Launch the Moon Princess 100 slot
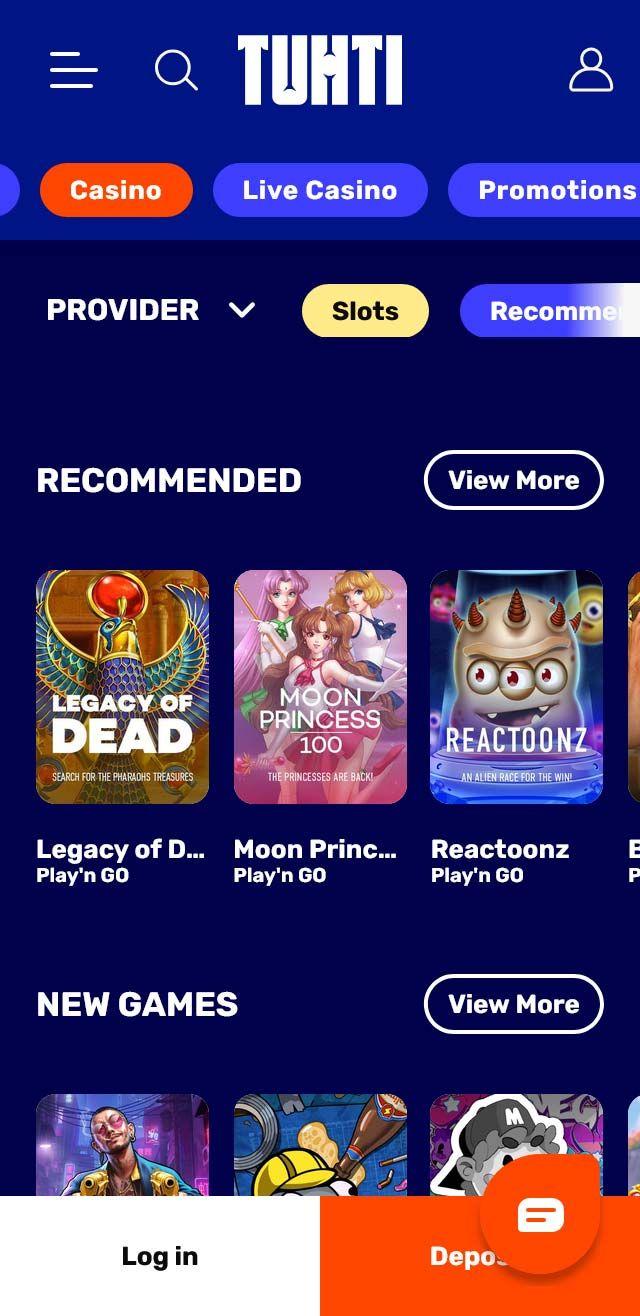This screenshot has width=640, height=1316. point(320,687)
